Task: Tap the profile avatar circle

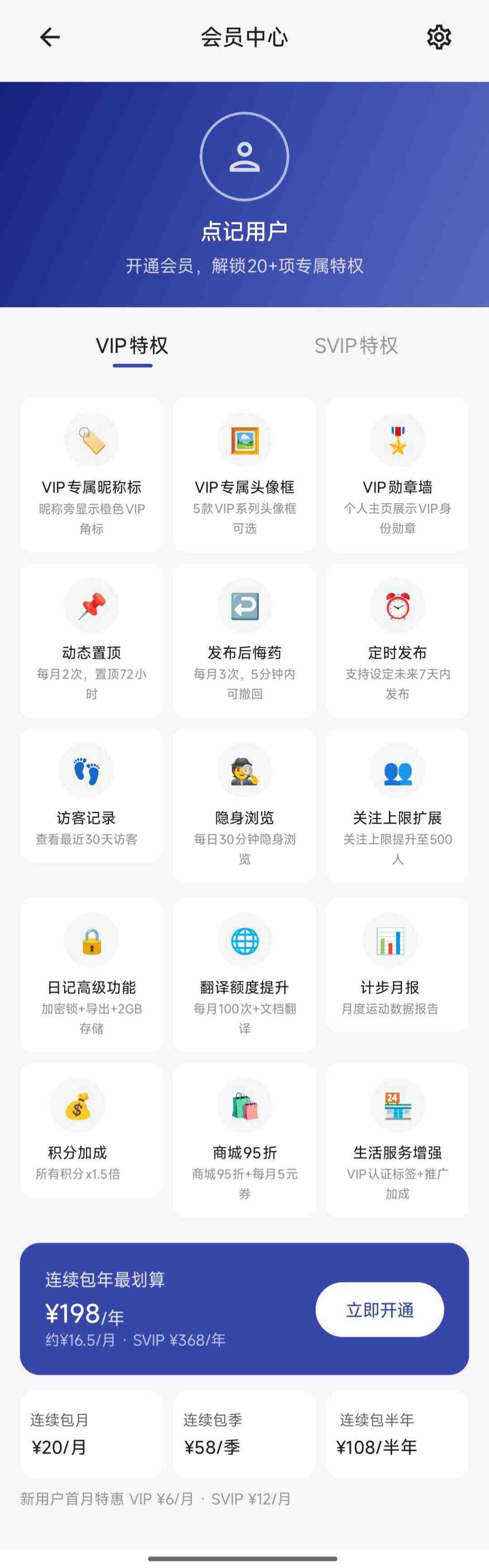Action: (244, 157)
